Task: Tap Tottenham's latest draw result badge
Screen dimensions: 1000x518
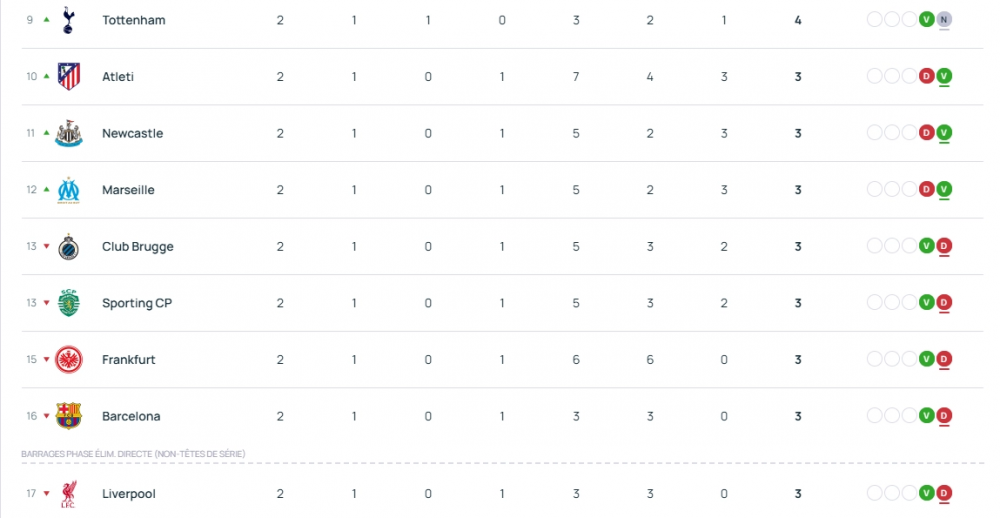Action: click(x=944, y=20)
